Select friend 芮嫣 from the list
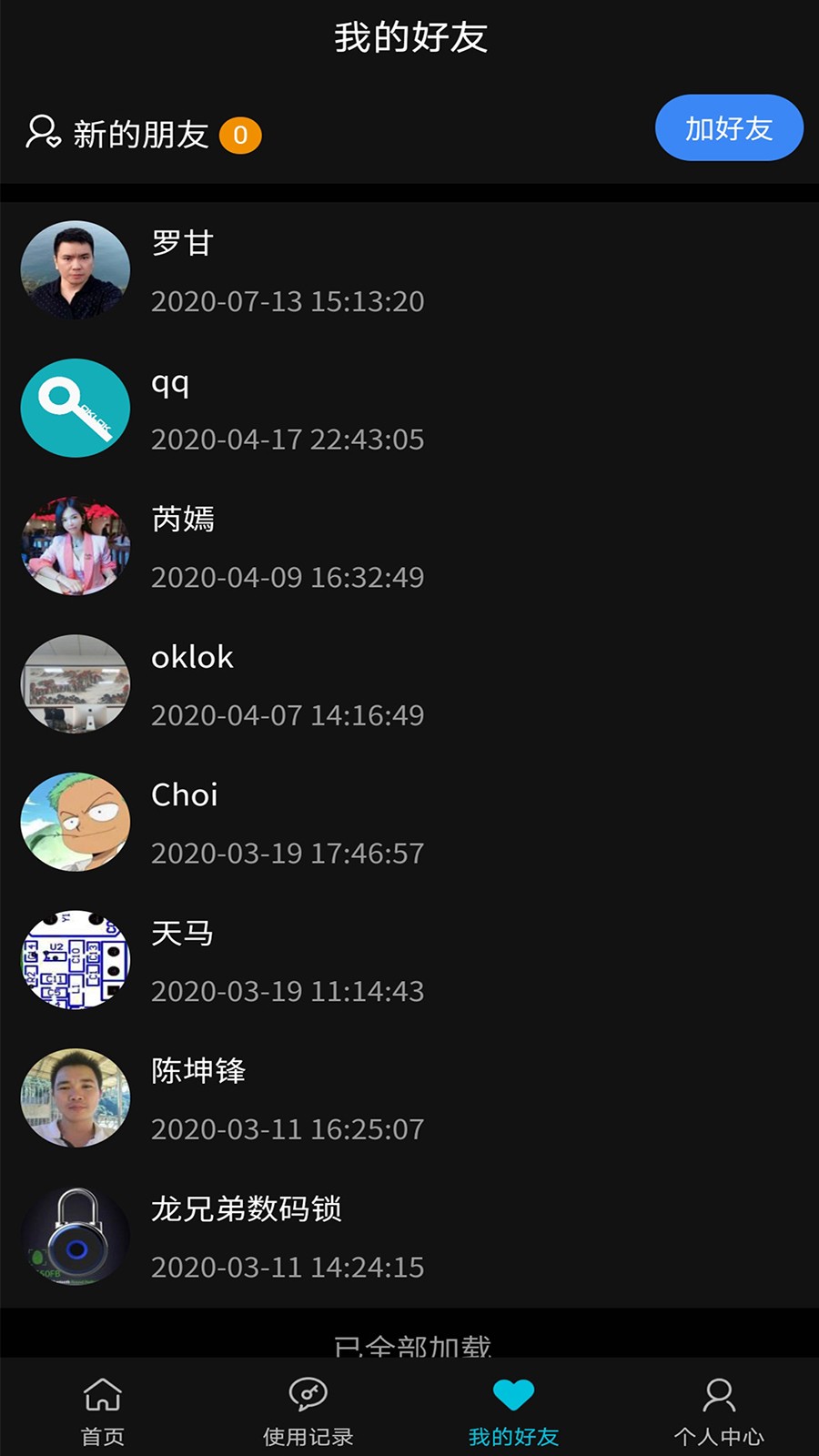The image size is (819, 1456). click(273, 546)
